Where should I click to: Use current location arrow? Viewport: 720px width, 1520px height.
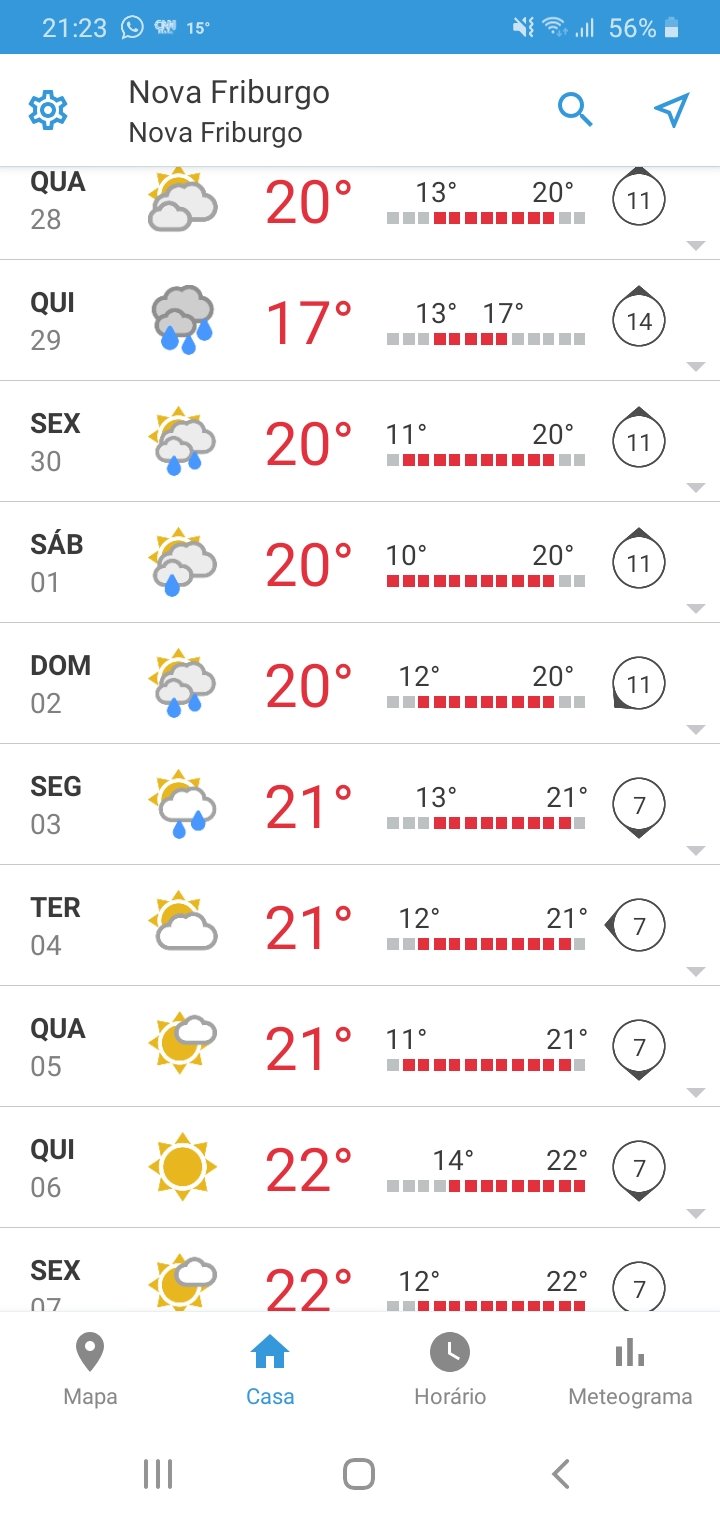[x=672, y=110]
